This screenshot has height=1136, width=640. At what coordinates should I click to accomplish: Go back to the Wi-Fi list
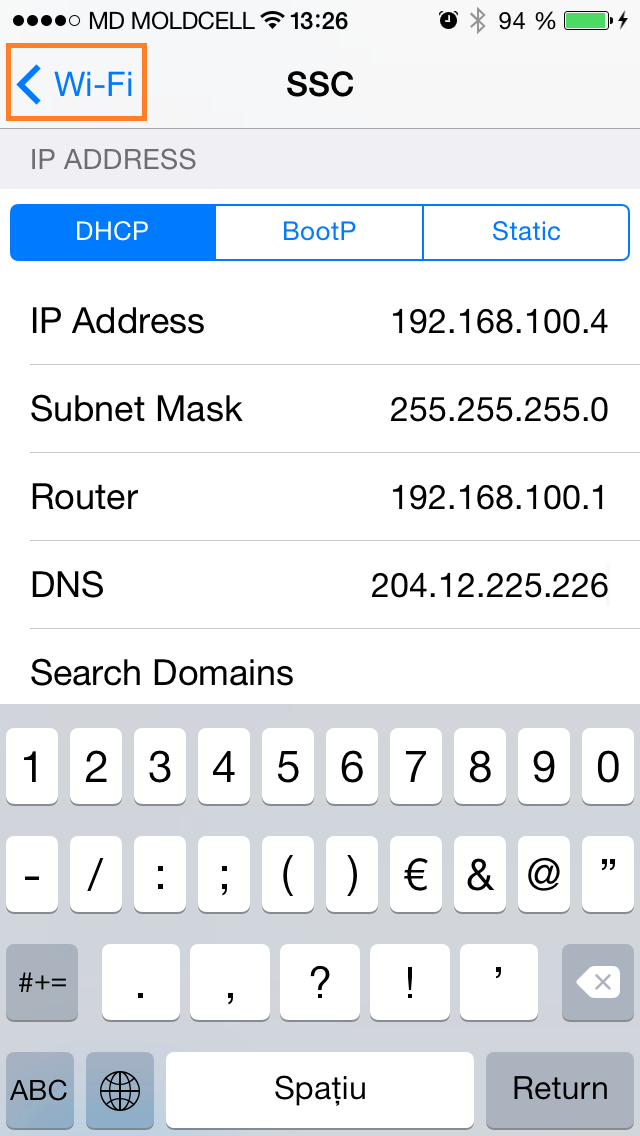click(x=76, y=83)
